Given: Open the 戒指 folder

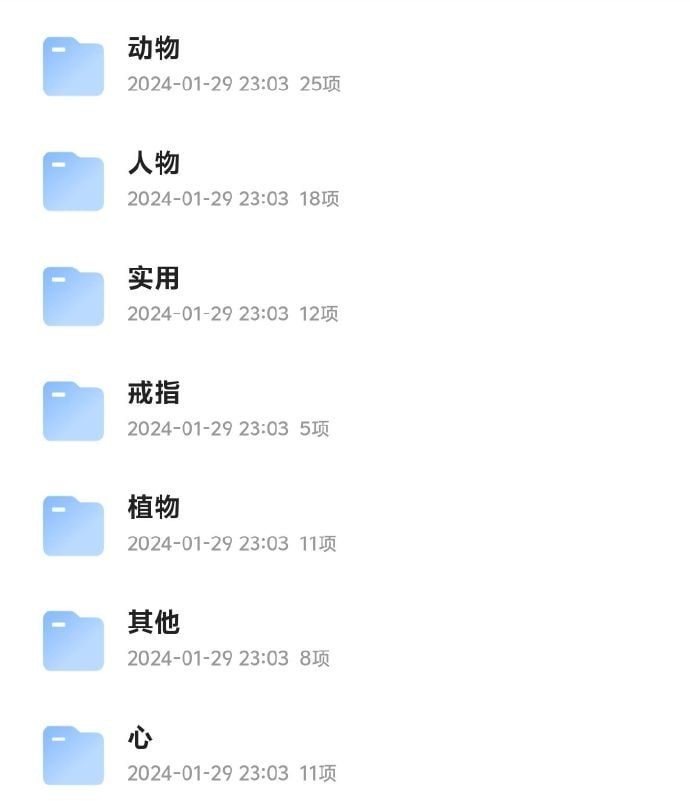Looking at the screenshot, I should pyautogui.click(x=154, y=394).
